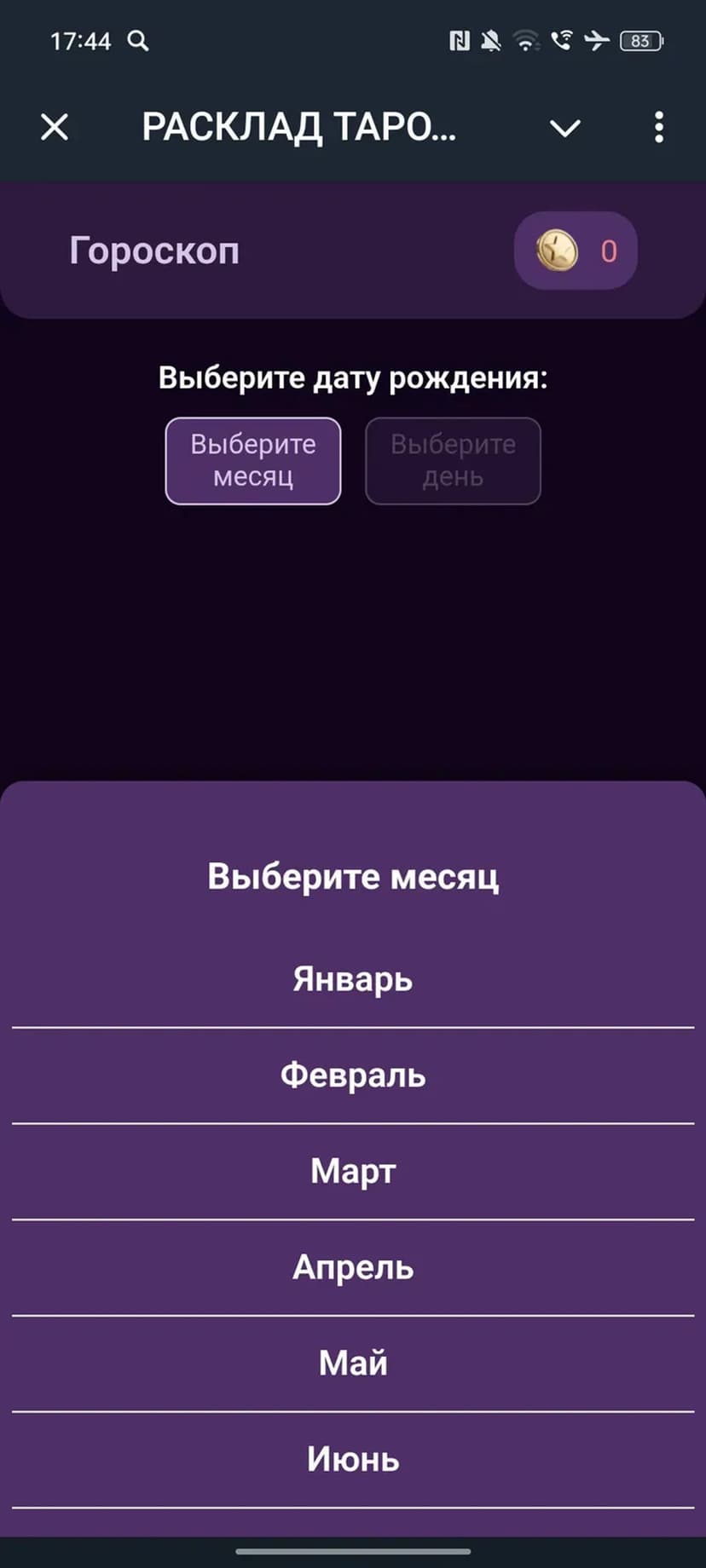This screenshot has width=706, height=1568.
Task: Open the three-dot overflow menu
Action: pos(658,128)
